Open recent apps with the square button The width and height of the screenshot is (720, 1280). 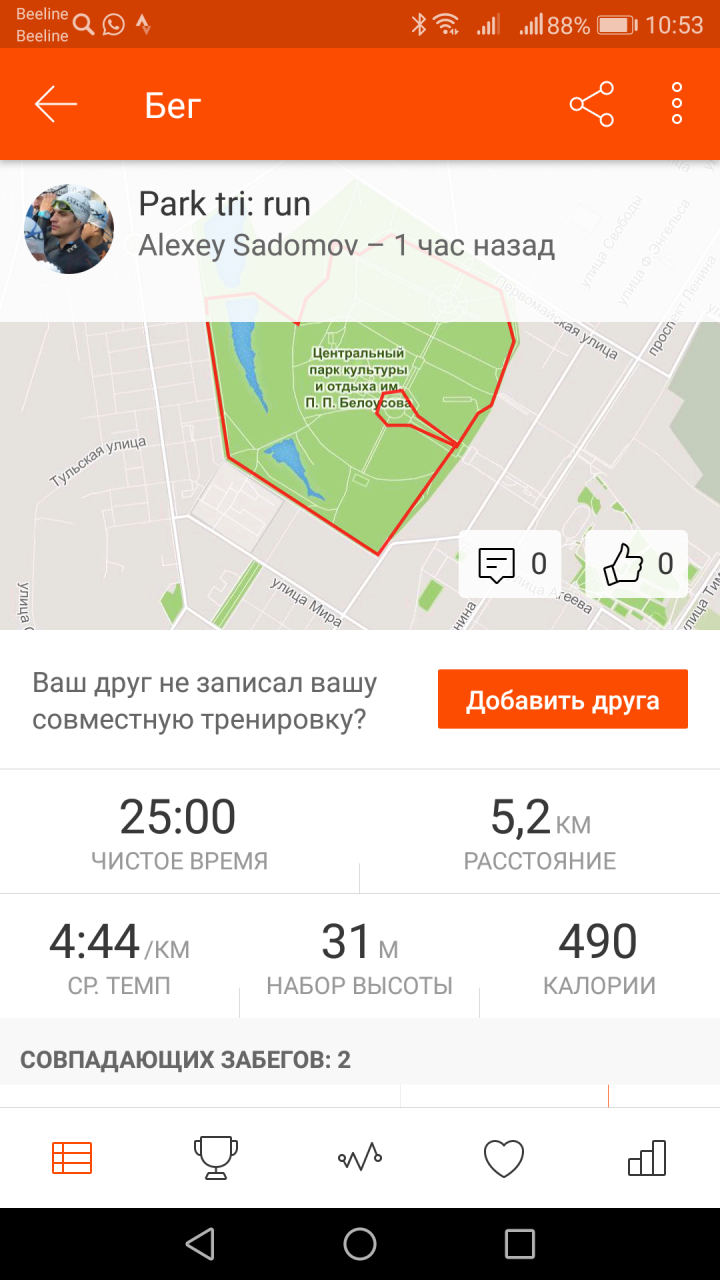pyautogui.click(x=520, y=1244)
